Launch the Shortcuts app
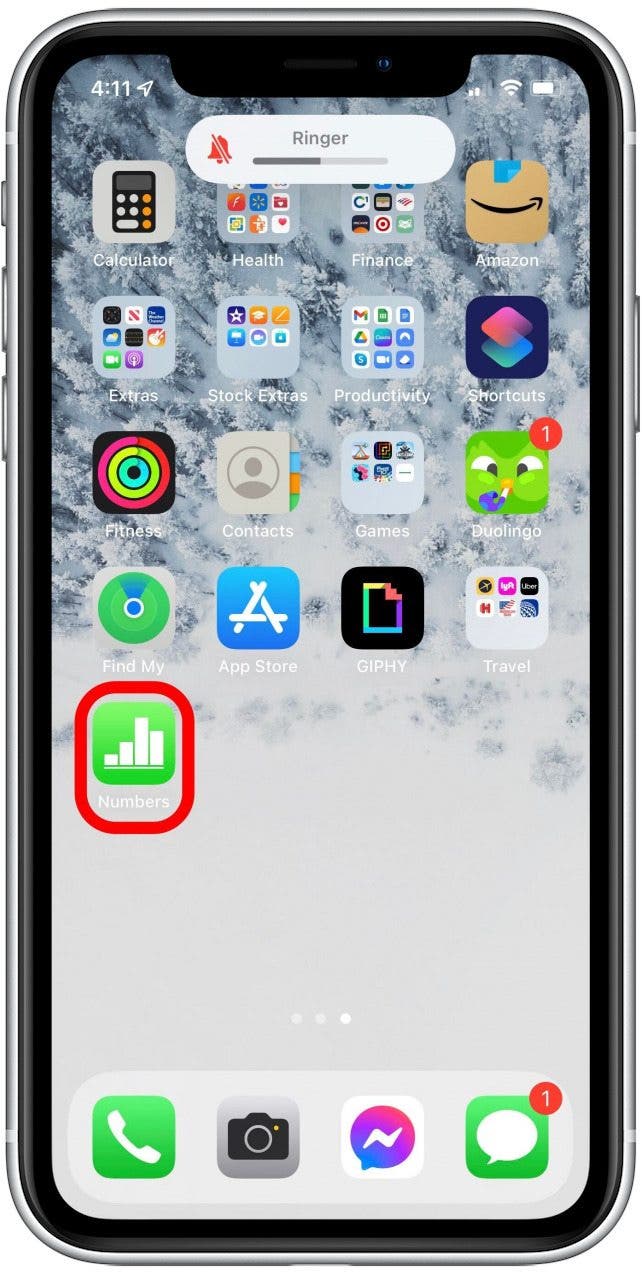Image resolution: width=642 pixels, height=1274 pixels. (x=507, y=337)
